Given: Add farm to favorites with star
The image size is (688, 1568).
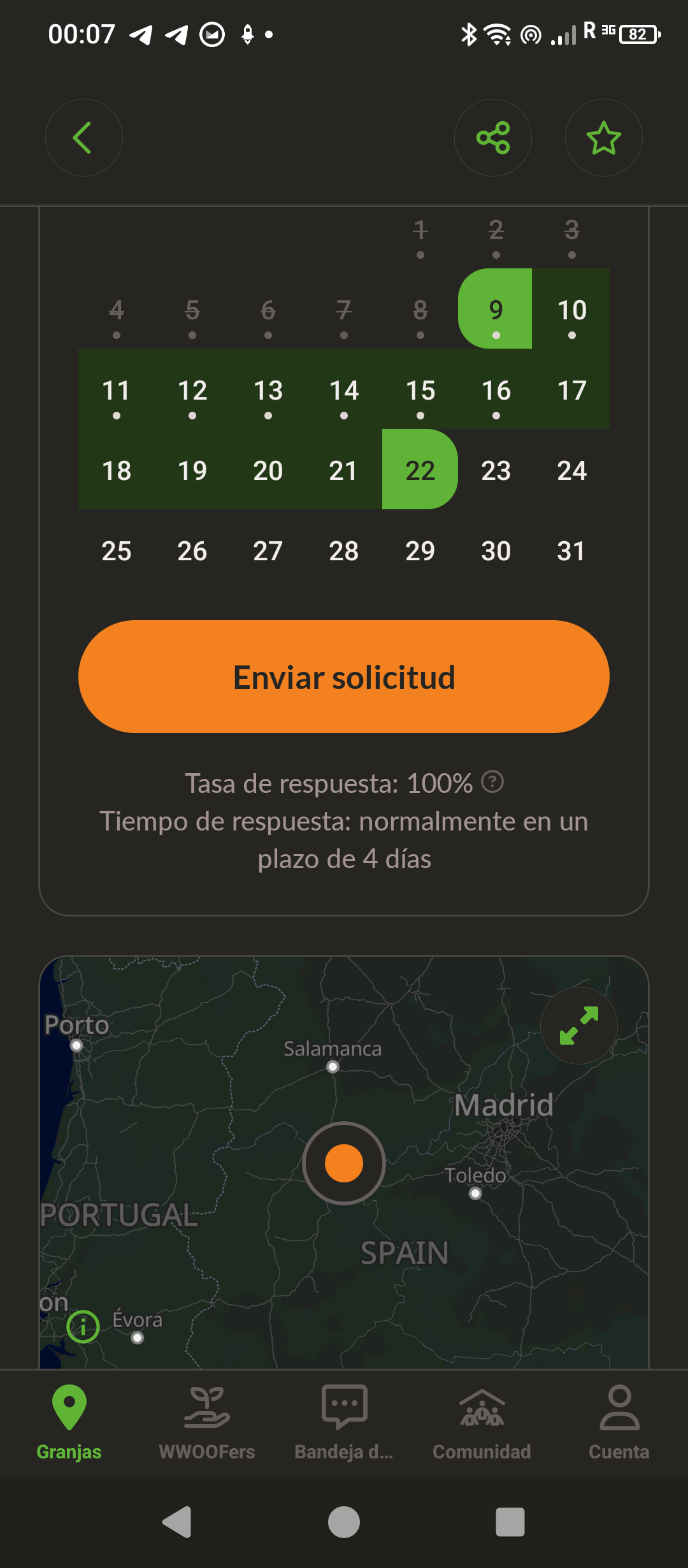Looking at the screenshot, I should tap(603, 138).
